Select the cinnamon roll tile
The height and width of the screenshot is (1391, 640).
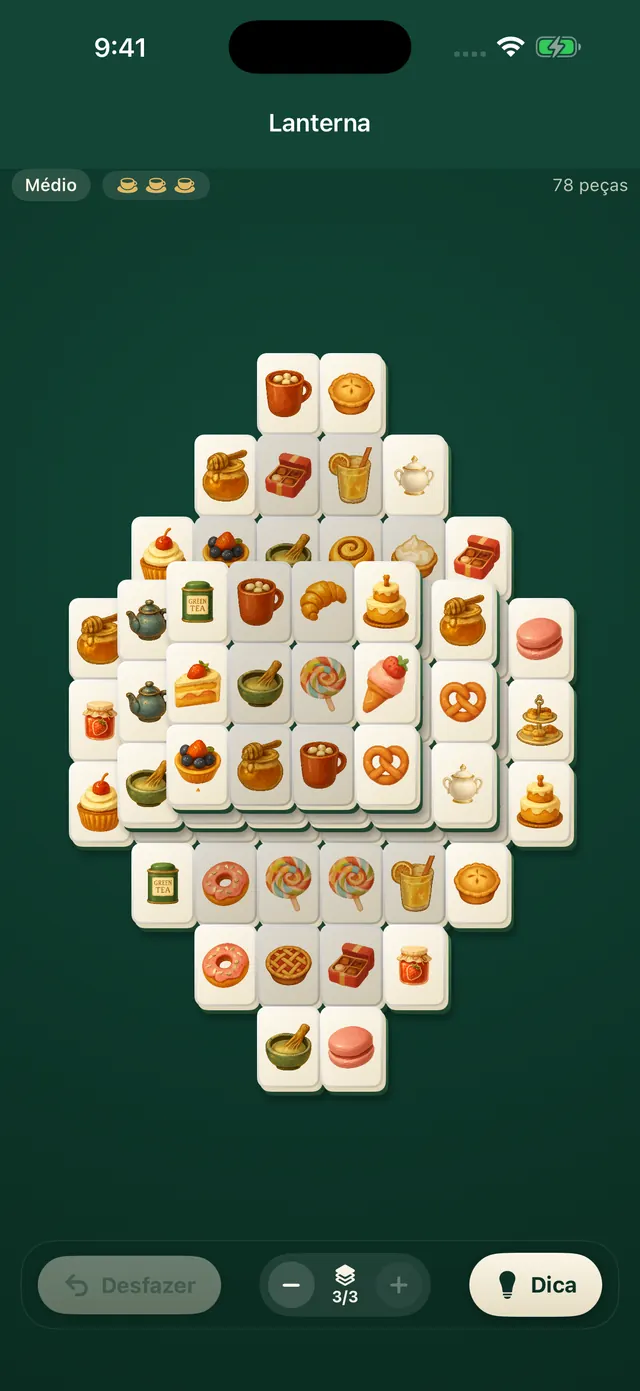point(351,548)
